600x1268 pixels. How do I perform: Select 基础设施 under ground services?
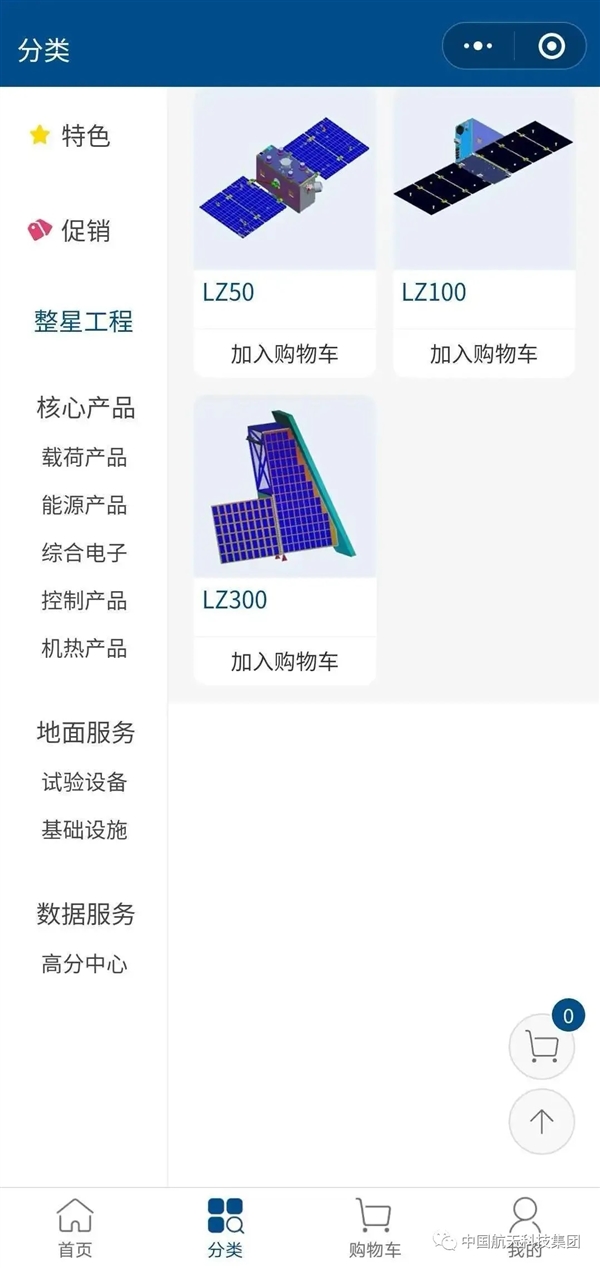pyautogui.click(x=84, y=830)
